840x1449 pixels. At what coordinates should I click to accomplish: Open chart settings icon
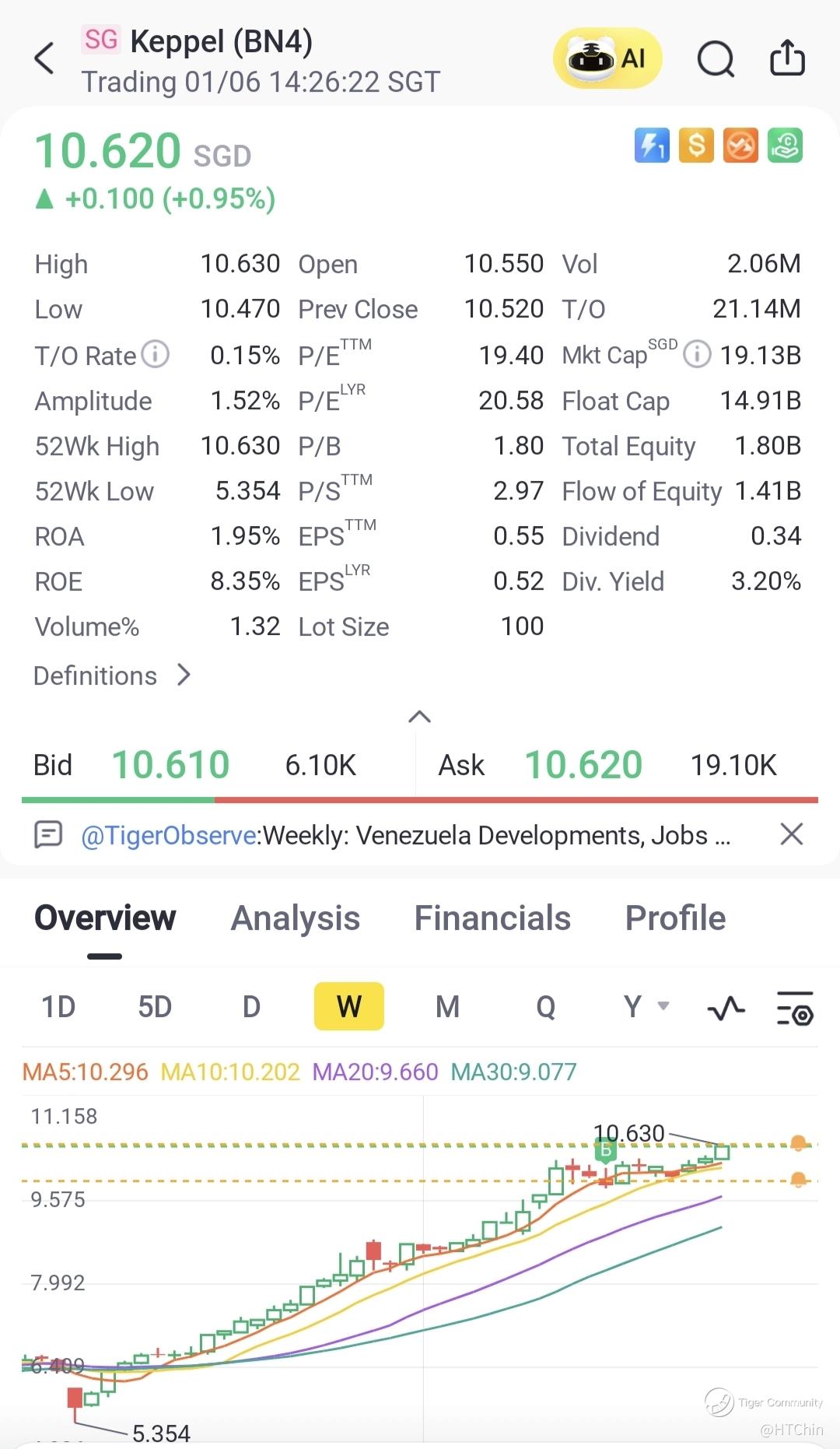coord(795,1009)
